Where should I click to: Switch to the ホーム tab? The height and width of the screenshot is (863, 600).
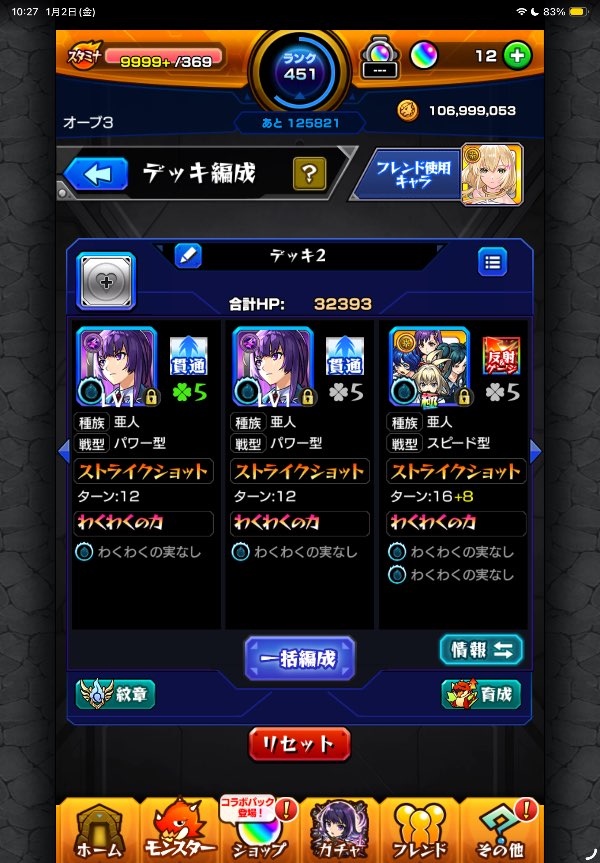[x=98, y=830]
